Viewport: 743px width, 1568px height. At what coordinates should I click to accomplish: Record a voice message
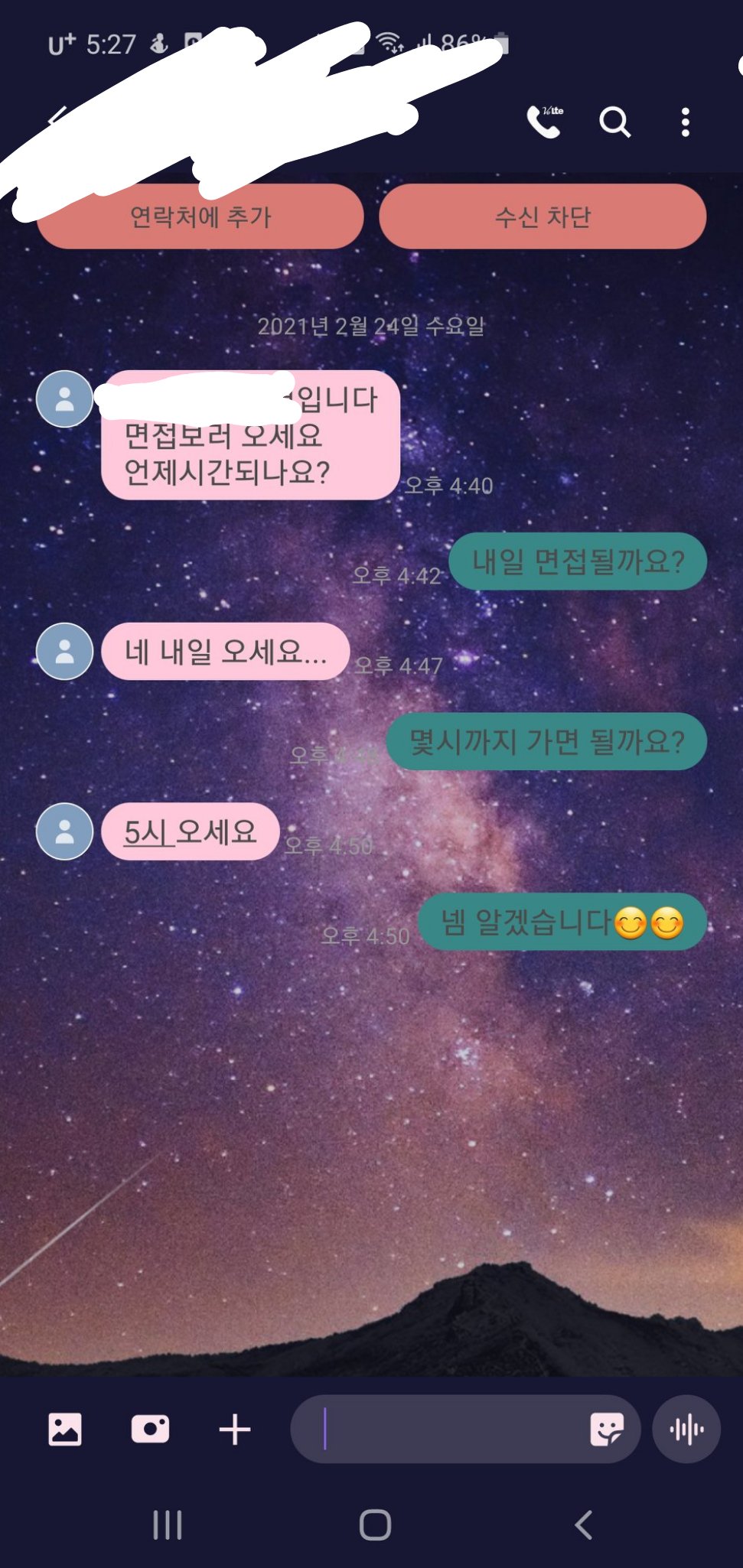click(686, 1429)
